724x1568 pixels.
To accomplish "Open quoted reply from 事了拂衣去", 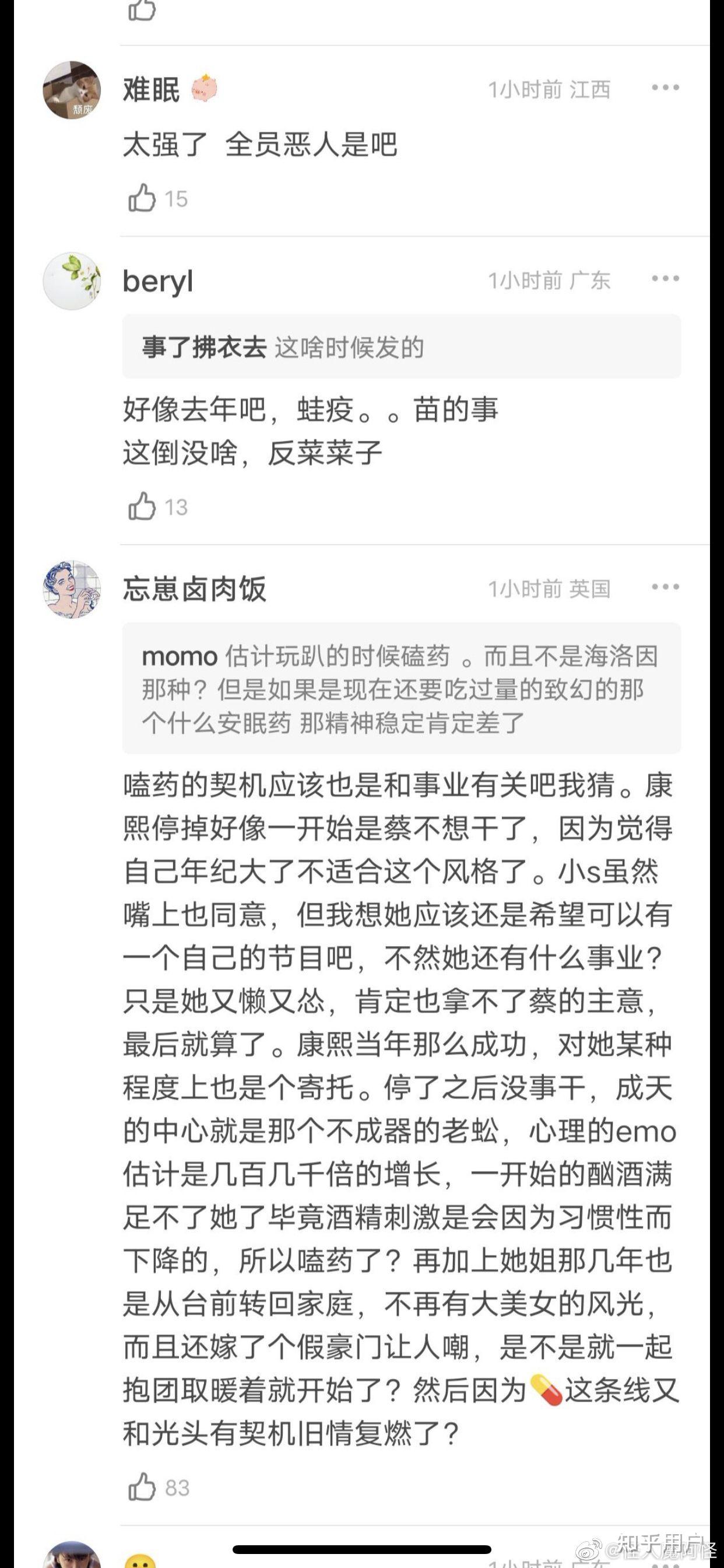I will click(x=401, y=347).
